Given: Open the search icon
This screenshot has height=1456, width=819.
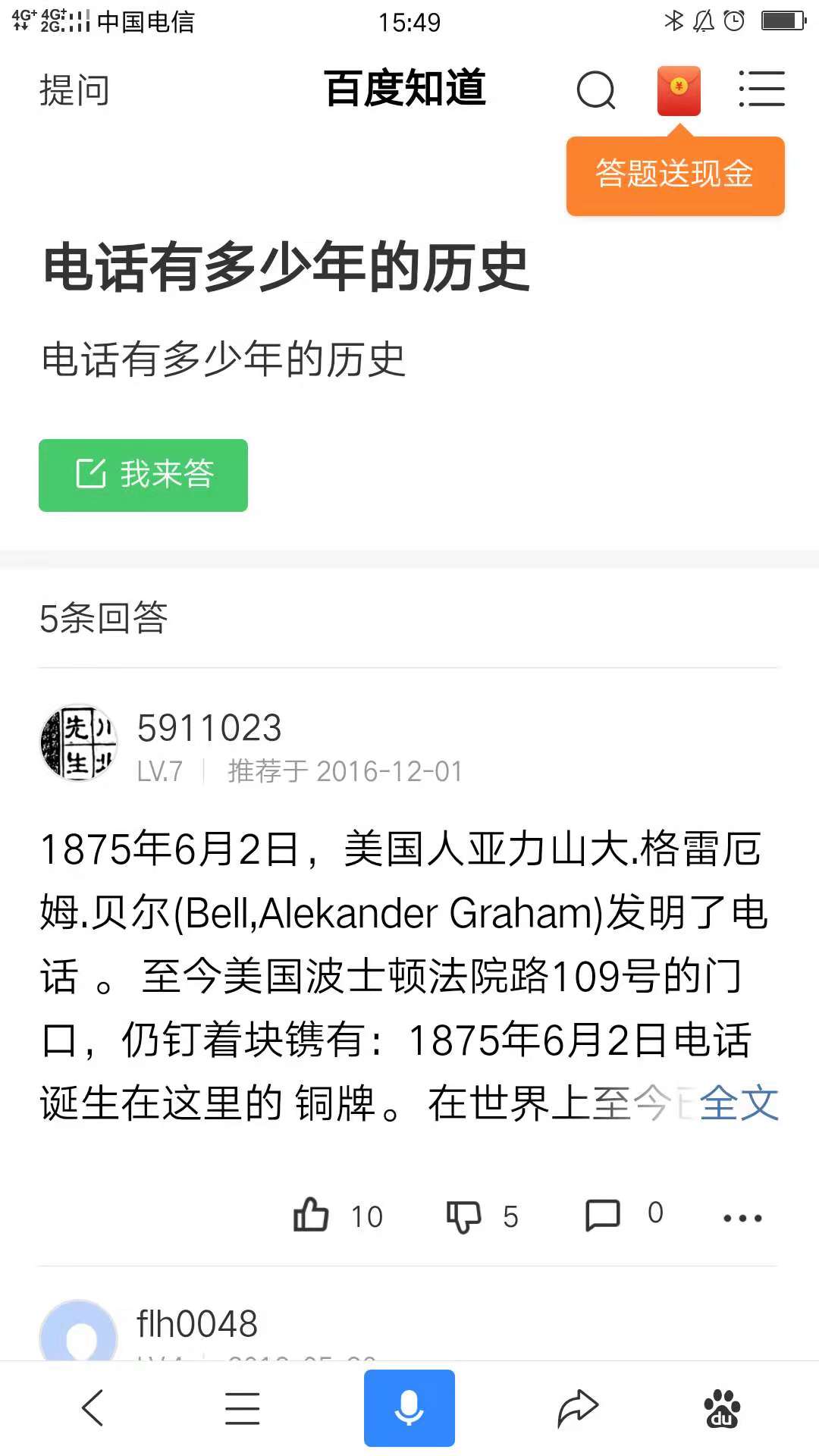Looking at the screenshot, I should click(x=596, y=90).
